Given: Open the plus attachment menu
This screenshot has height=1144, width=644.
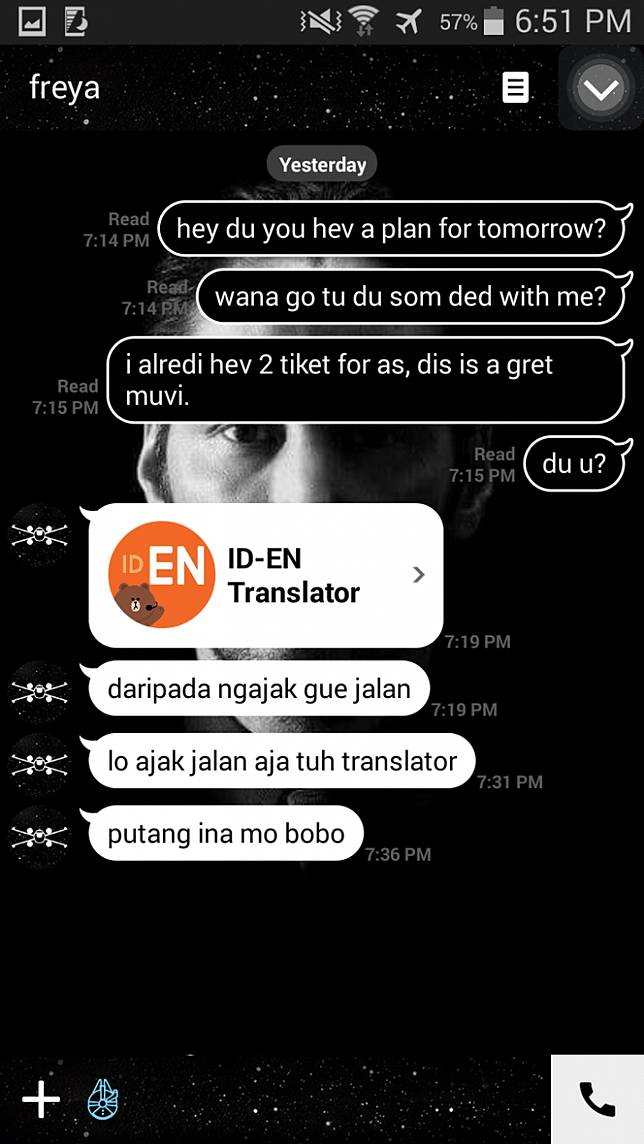Looking at the screenshot, I should (x=41, y=1099).
